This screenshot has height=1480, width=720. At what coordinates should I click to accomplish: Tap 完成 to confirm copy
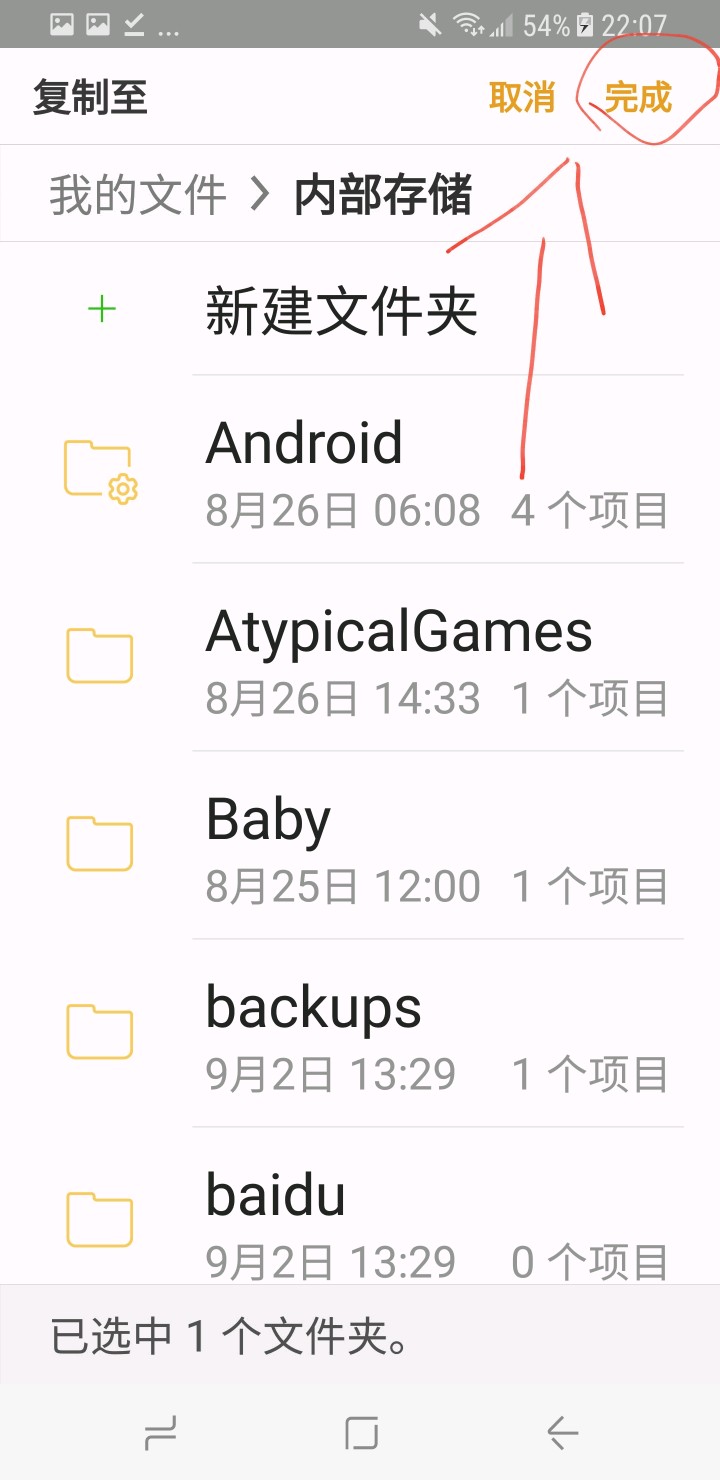(638, 98)
